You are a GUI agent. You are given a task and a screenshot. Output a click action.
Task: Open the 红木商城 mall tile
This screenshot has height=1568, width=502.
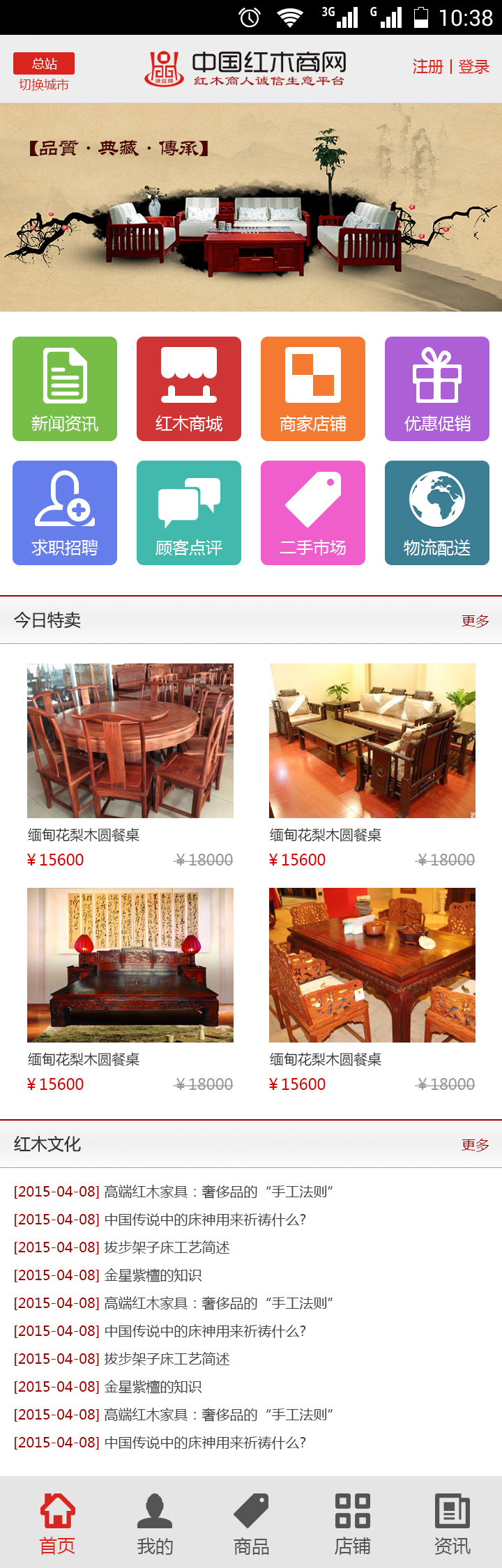tap(189, 389)
